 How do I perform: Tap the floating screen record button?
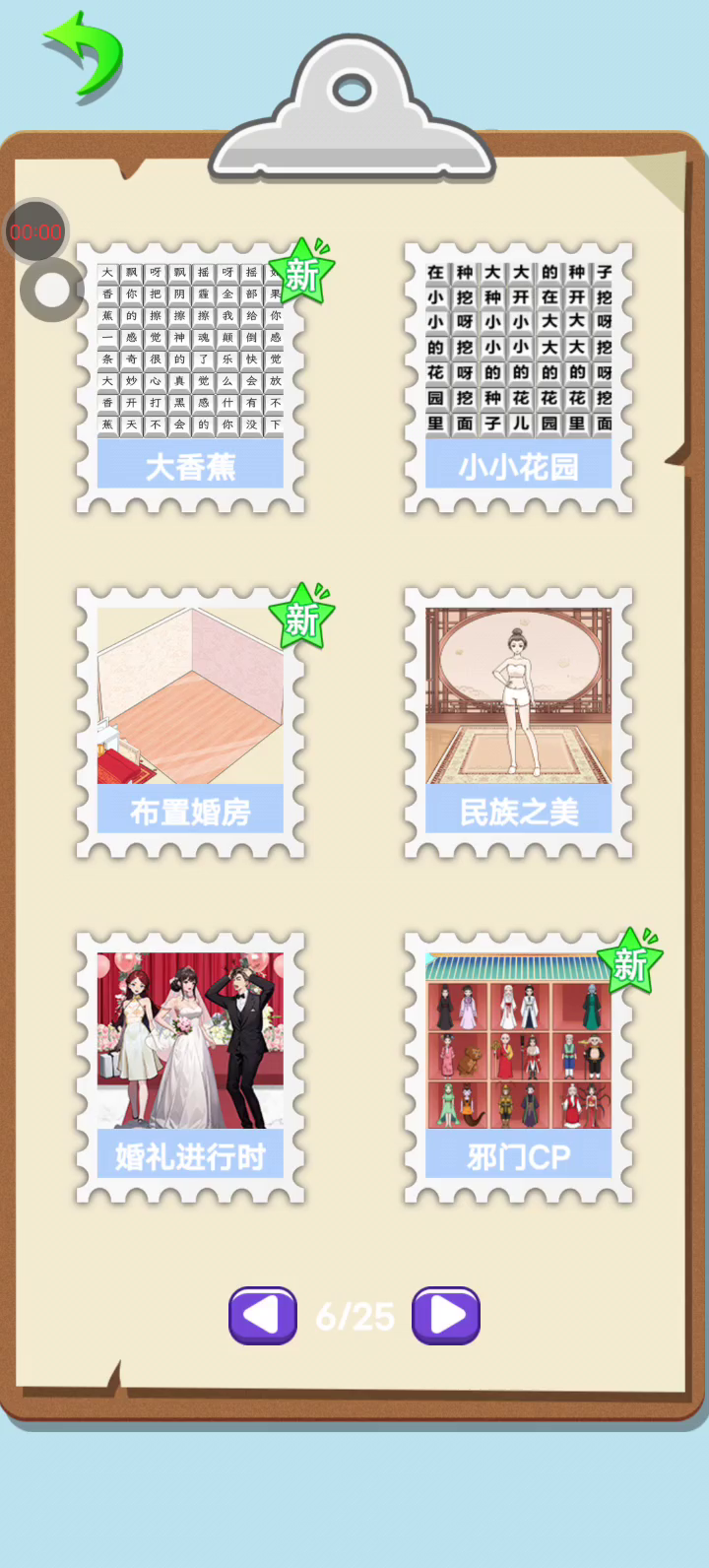pyautogui.click(x=50, y=290)
